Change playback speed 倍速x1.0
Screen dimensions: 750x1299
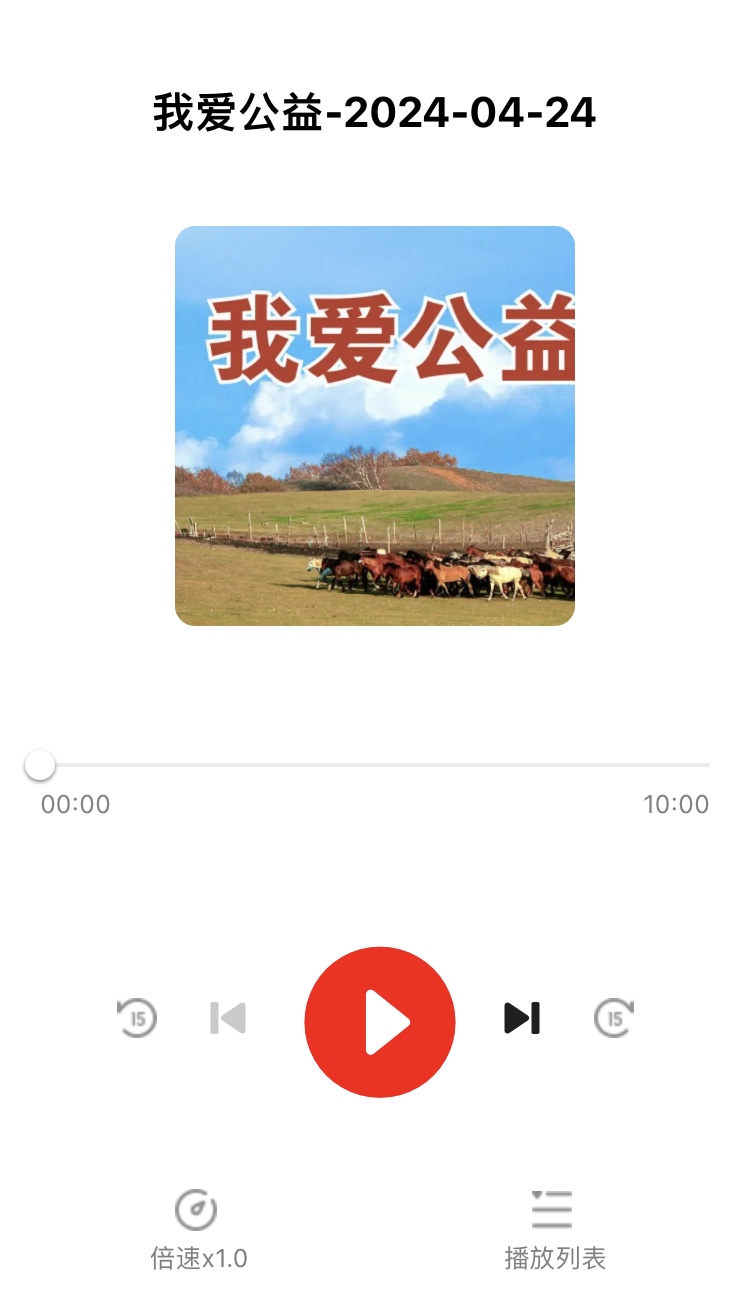[198, 1229]
